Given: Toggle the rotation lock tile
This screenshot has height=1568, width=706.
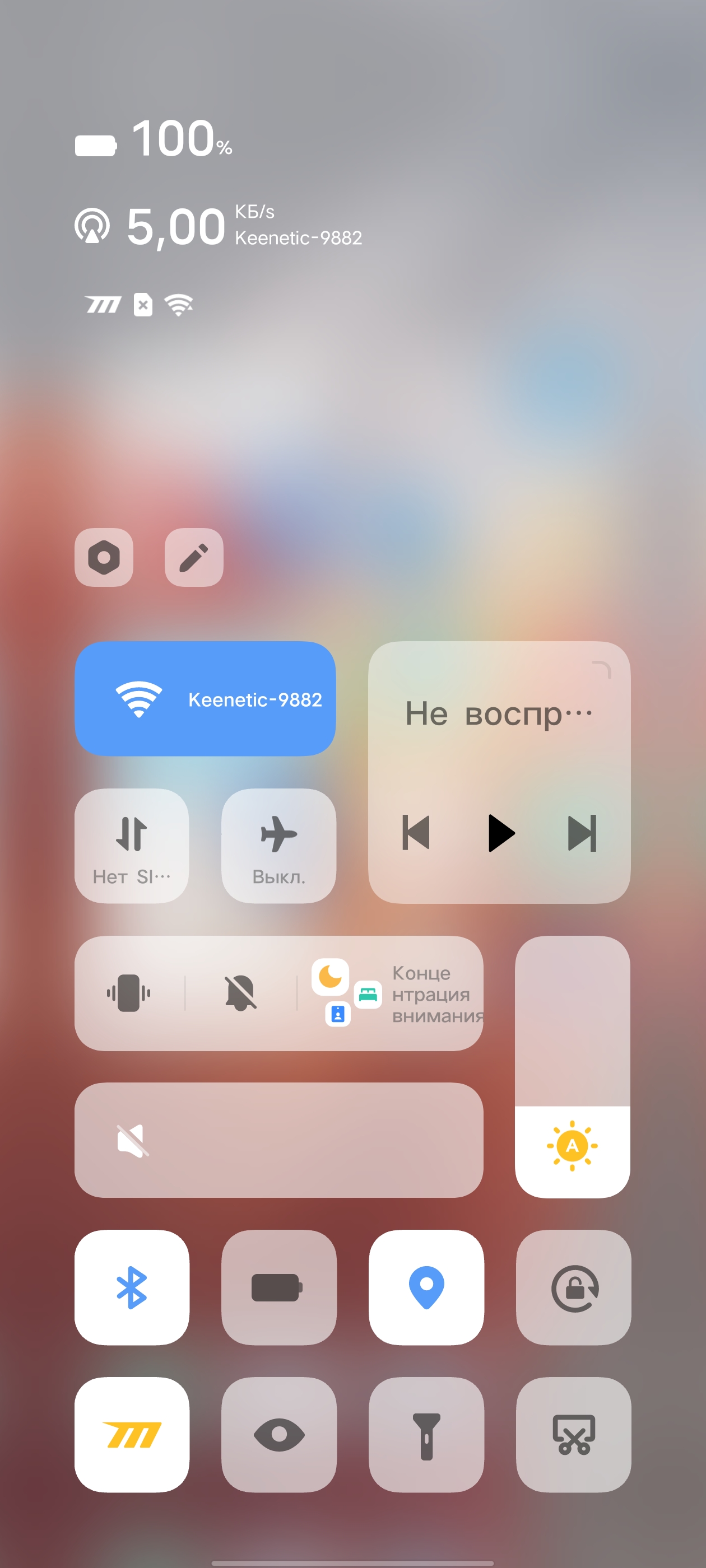Looking at the screenshot, I should click(x=573, y=1287).
